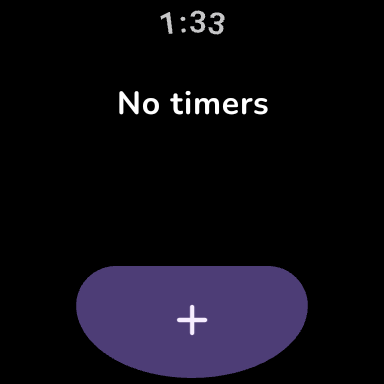Add a new timer with the plus button
The width and height of the screenshot is (384, 384).
click(x=192, y=321)
